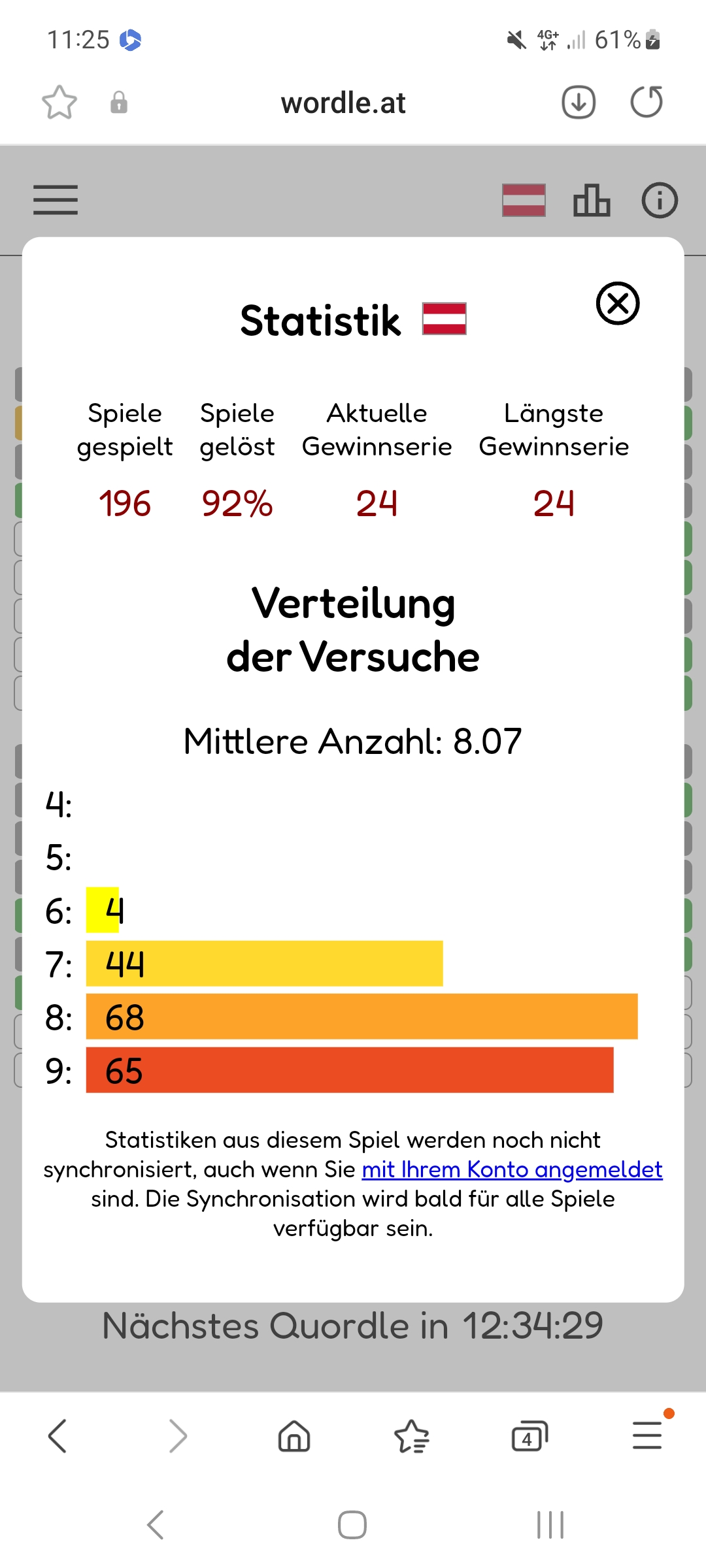Tap the system home button
The image size is (706, 1568).
click(352, 1525)
